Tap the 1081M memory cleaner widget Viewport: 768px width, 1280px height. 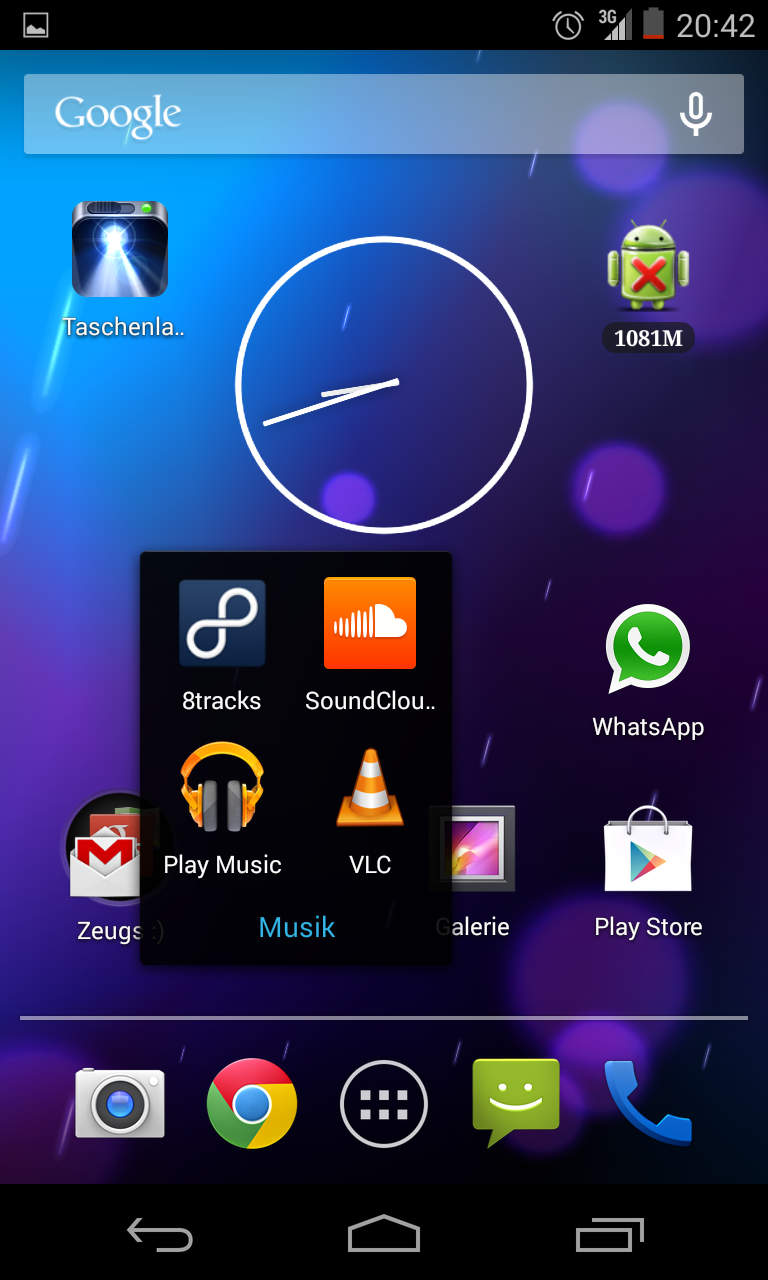[648, 287]
